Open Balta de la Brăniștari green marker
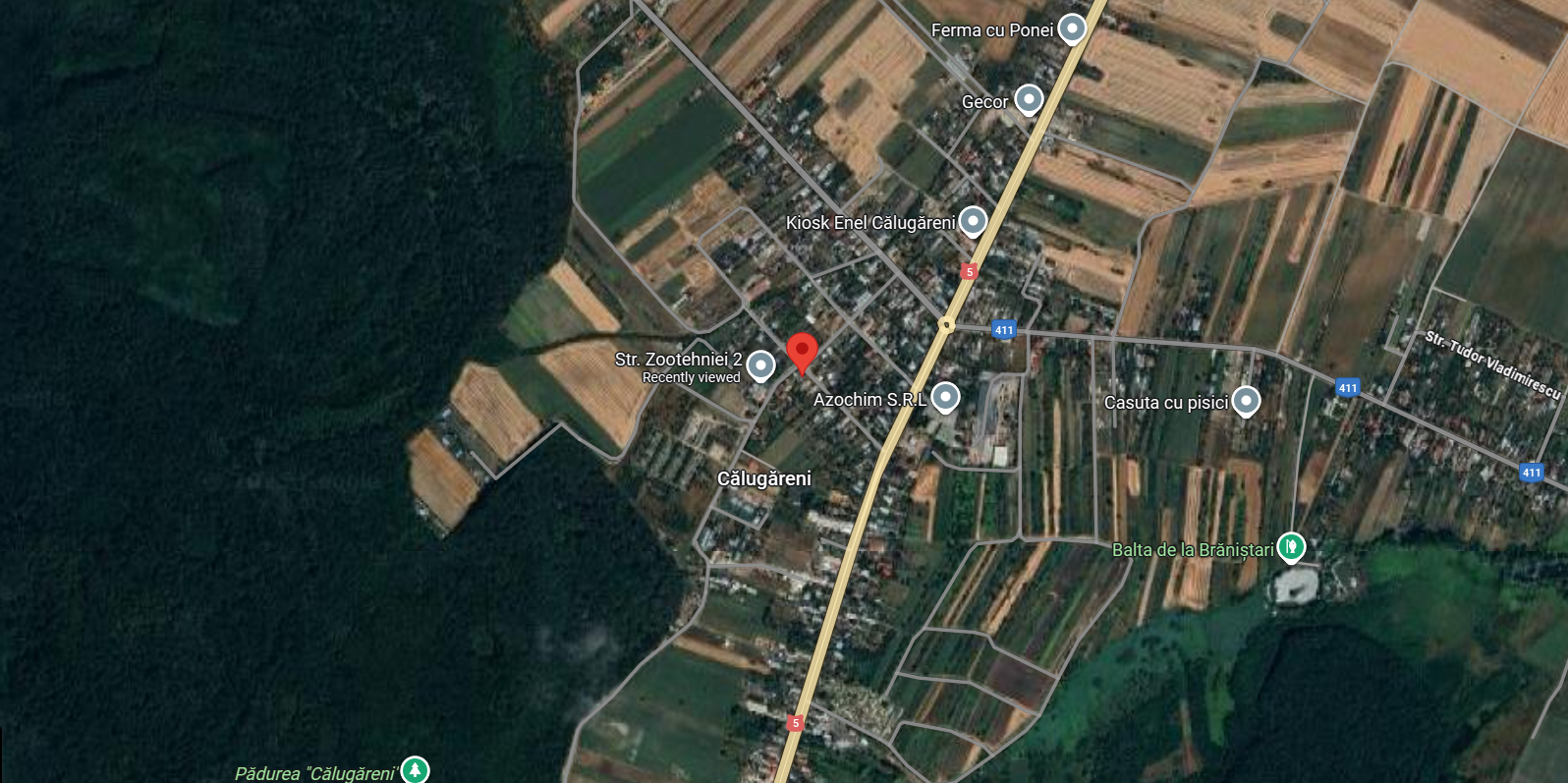This screenshot has height=783, width=1568. 1290,546
